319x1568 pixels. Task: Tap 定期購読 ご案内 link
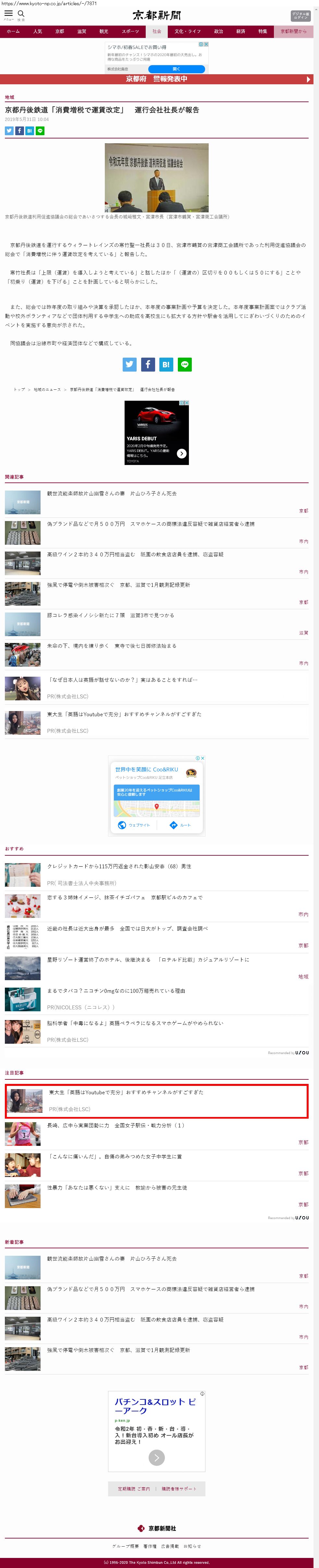(134, 1489)
